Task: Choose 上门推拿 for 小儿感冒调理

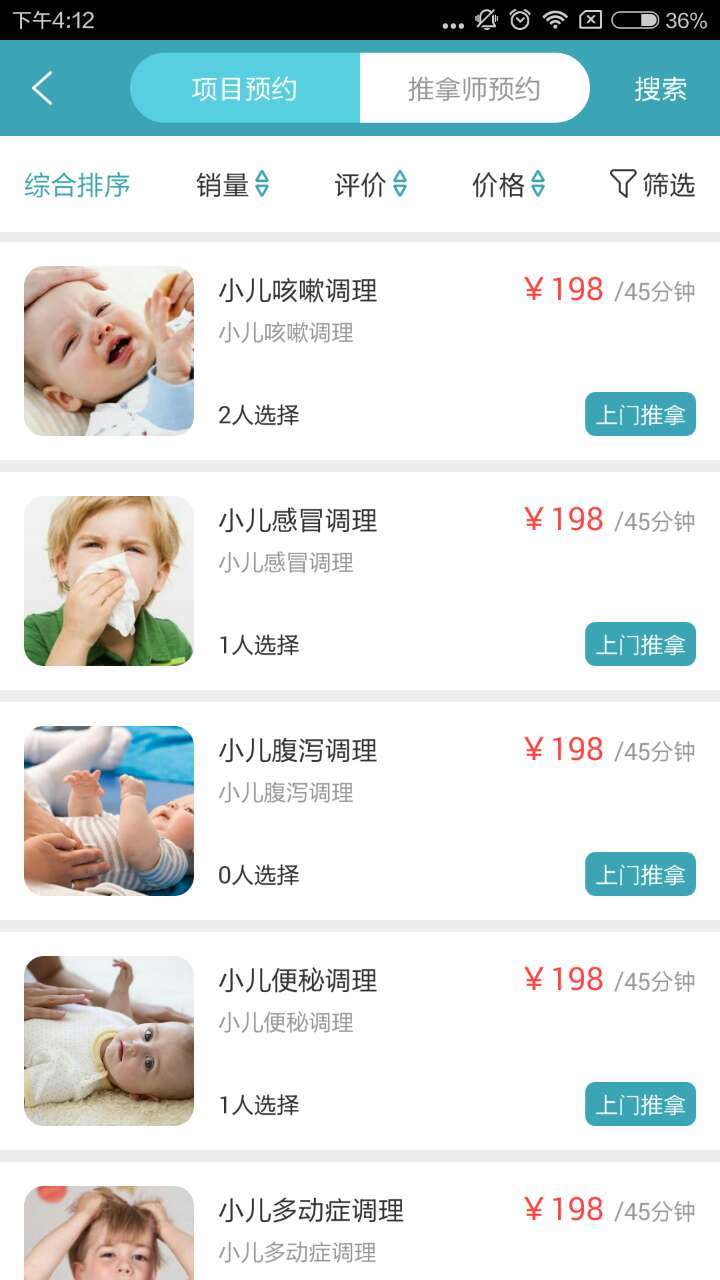Action: click(x=640, y=645)
